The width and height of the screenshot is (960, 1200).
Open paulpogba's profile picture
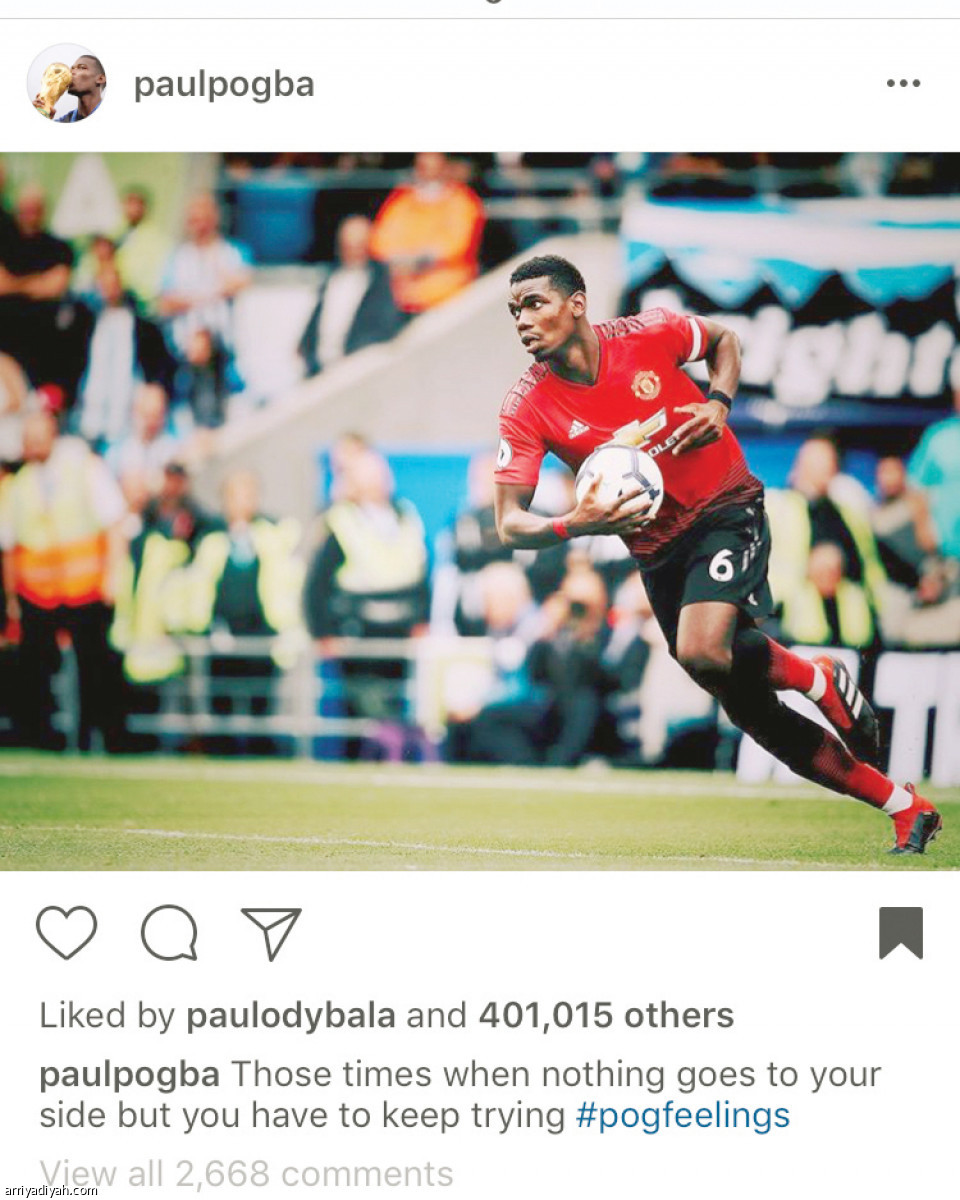pyautogui.click(x=66, y=84)
